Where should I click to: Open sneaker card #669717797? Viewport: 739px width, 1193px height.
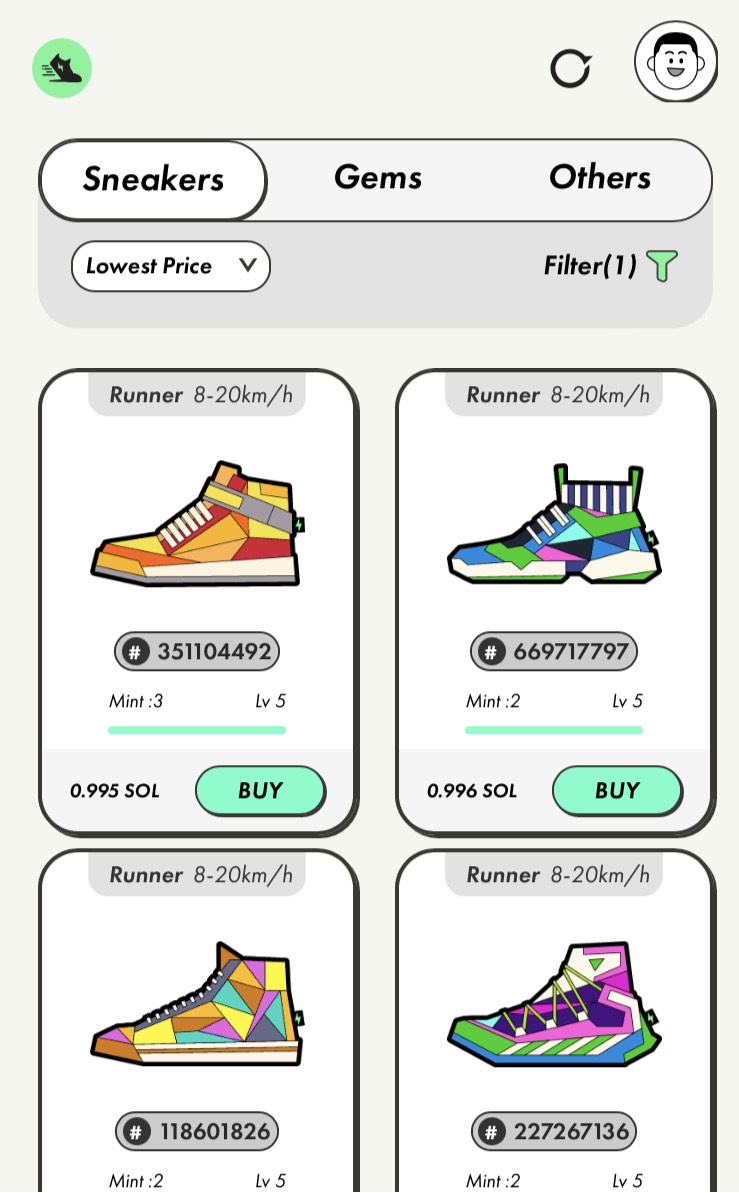pyautogui.click(x=554, y=540)
